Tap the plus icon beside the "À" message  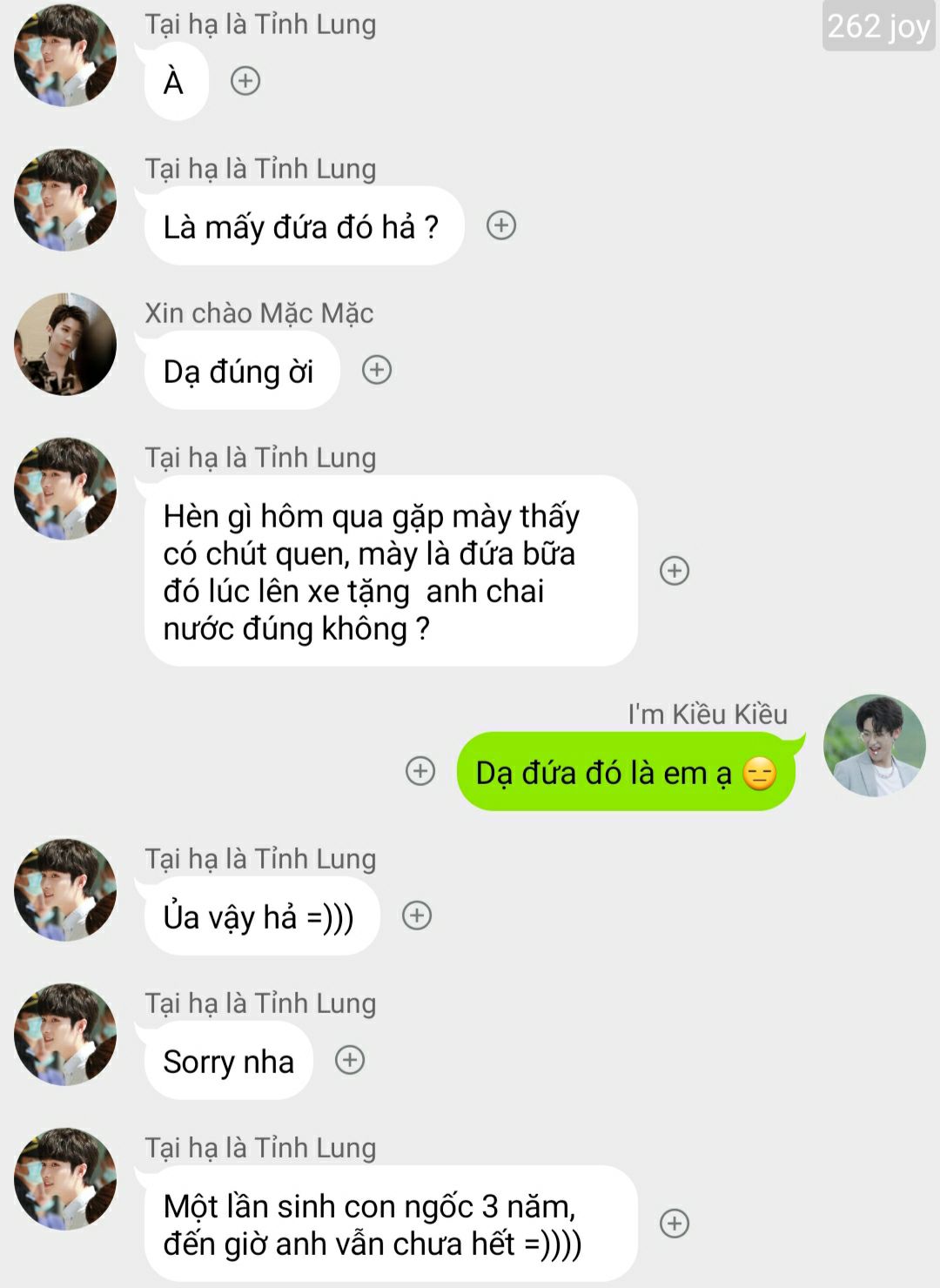point(245,81)
